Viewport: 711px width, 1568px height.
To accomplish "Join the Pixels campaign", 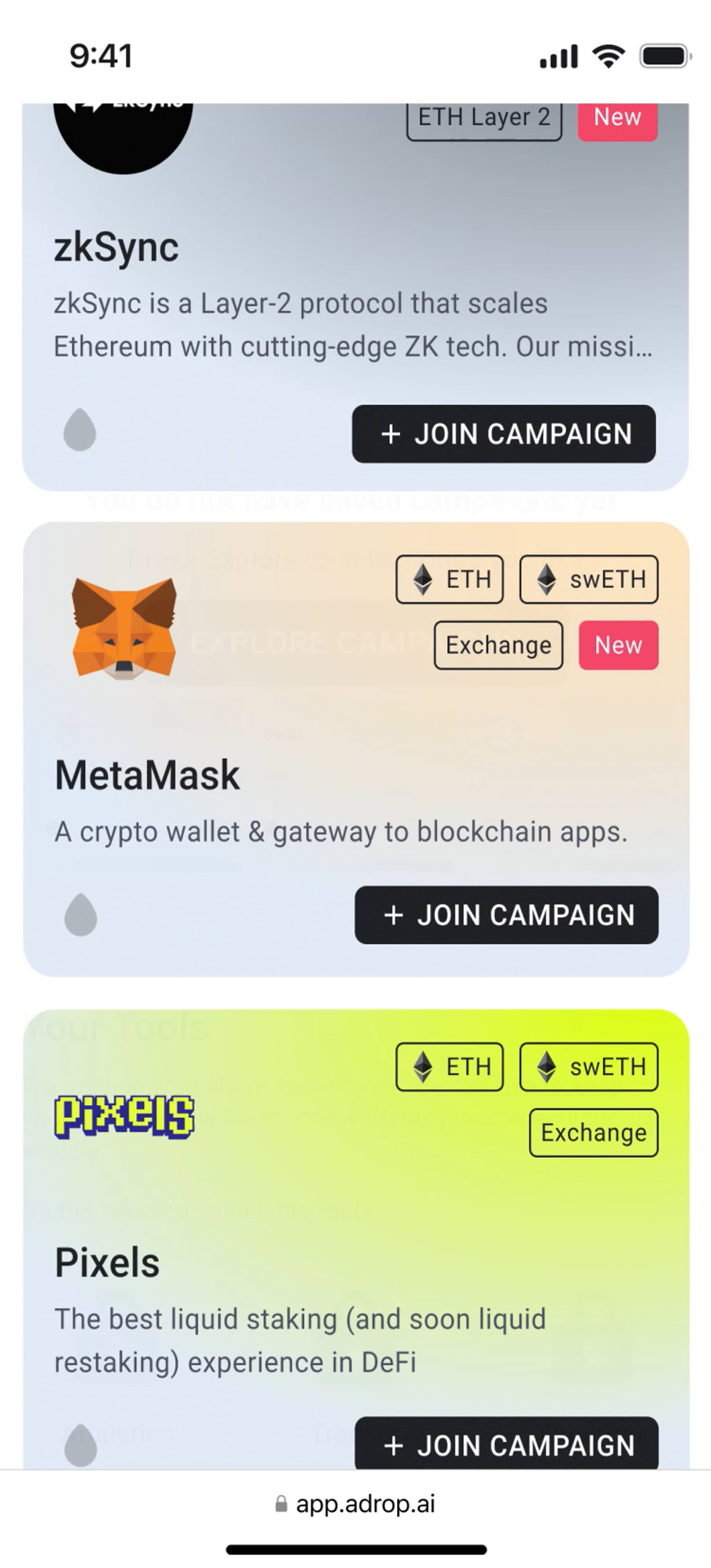I will coord(506,1444).
